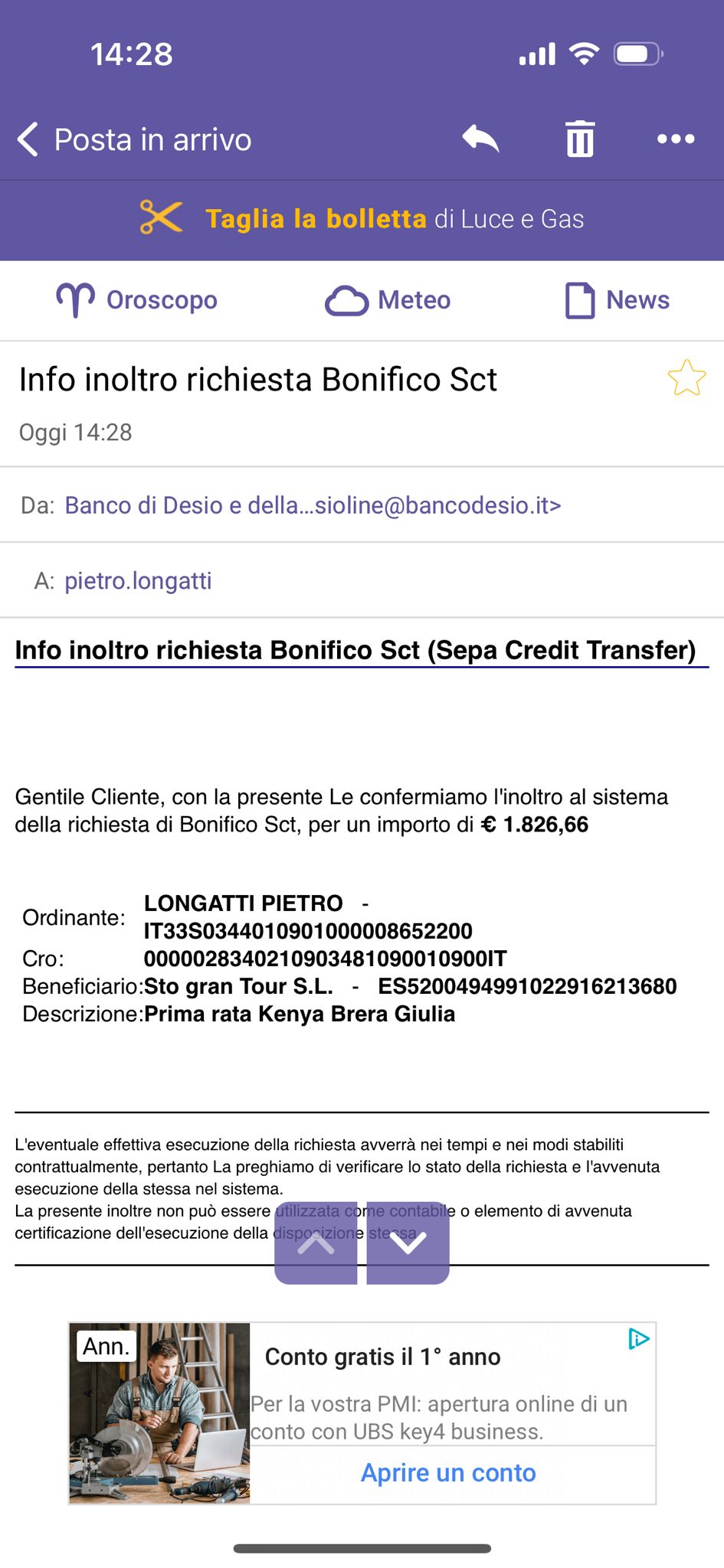Open the ad info icon

click(x=638, y=1339)
